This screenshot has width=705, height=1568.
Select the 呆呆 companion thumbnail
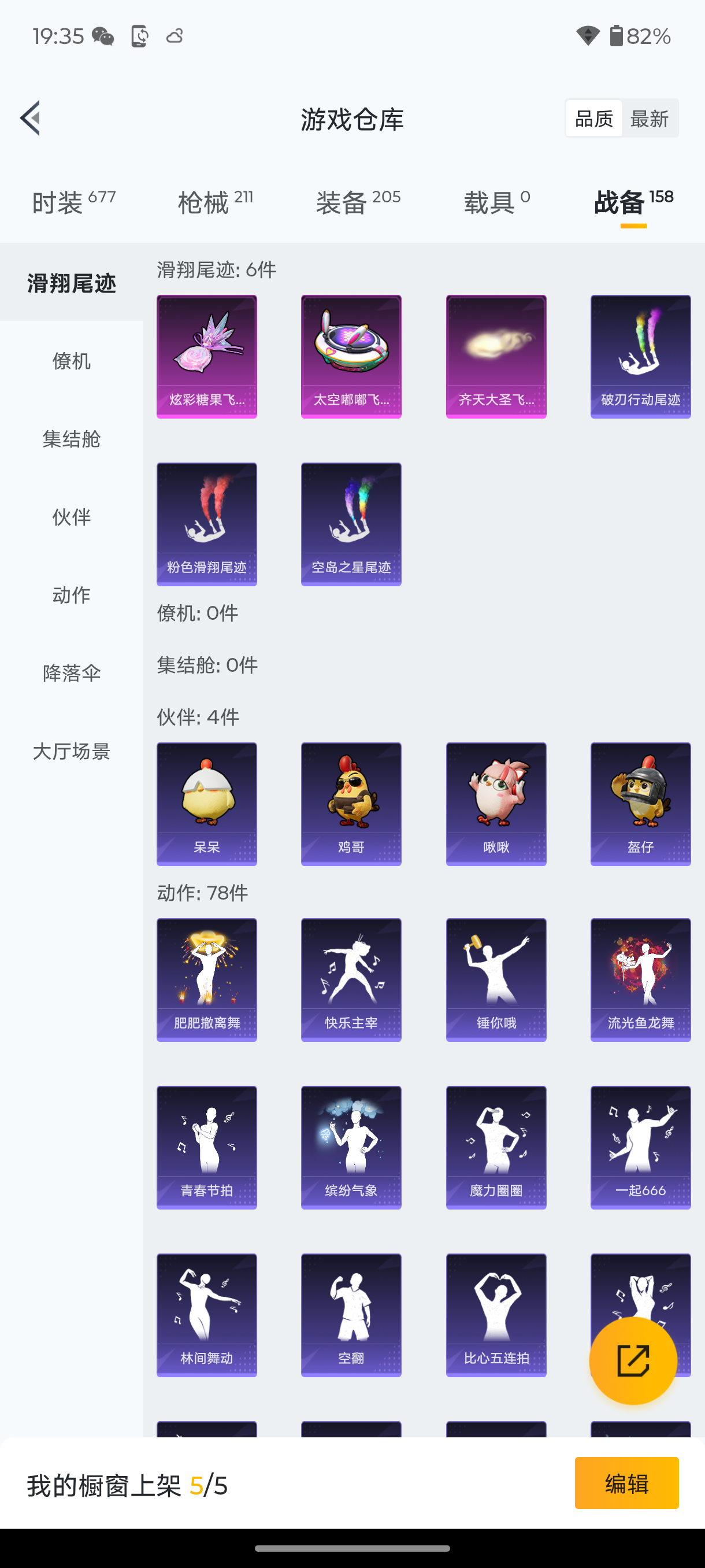tap(206, 804)
